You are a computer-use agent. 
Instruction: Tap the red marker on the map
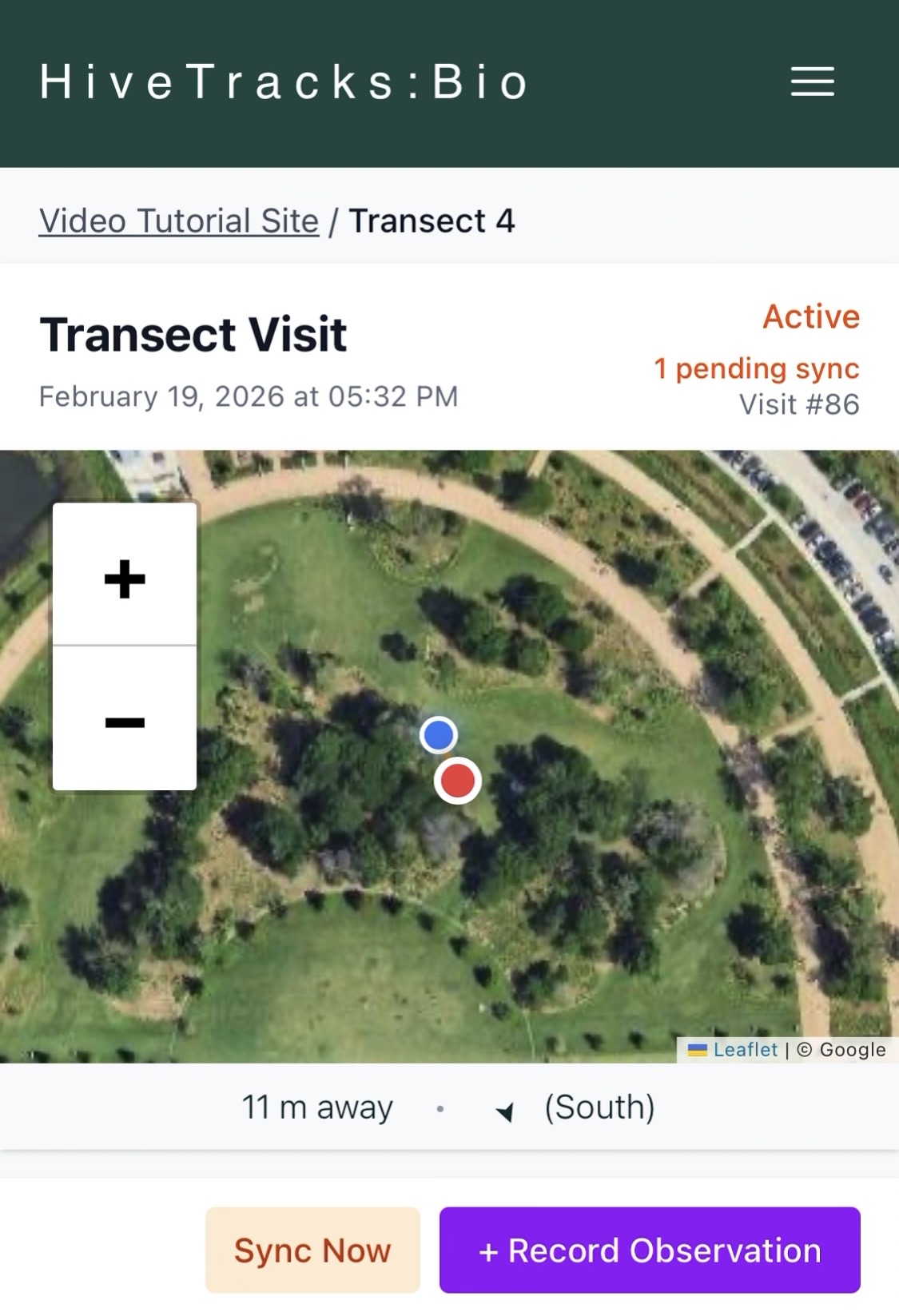coord(458,781)
